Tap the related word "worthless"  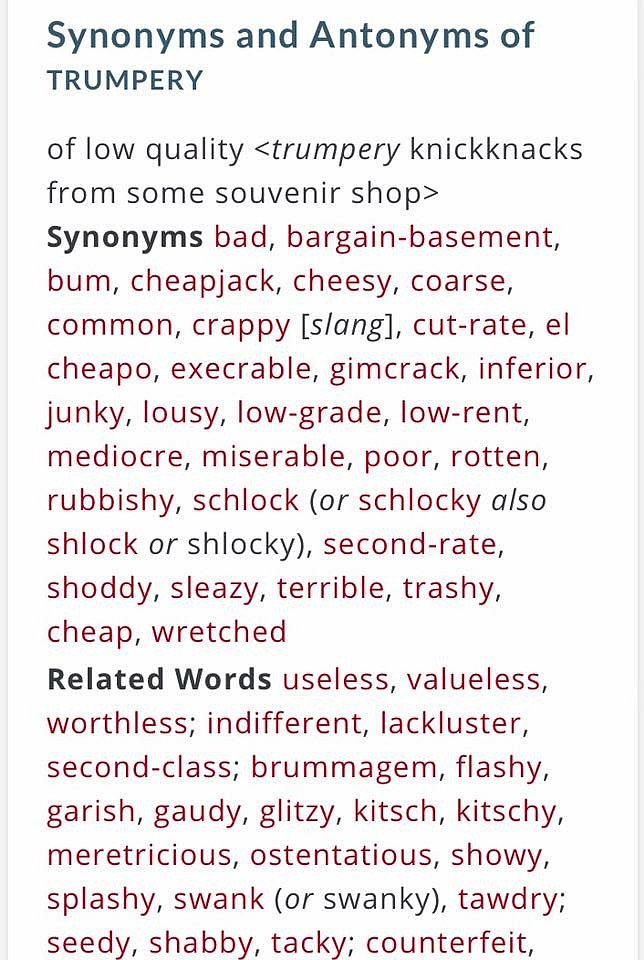(x=116, y=723)
